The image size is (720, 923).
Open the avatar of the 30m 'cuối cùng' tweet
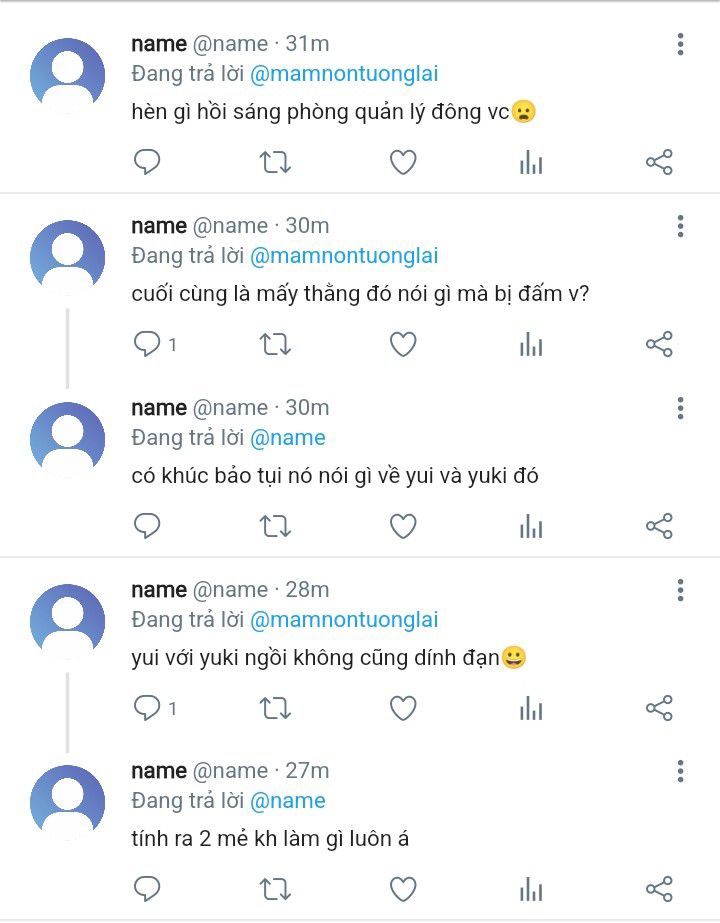(x=67, y=257)
